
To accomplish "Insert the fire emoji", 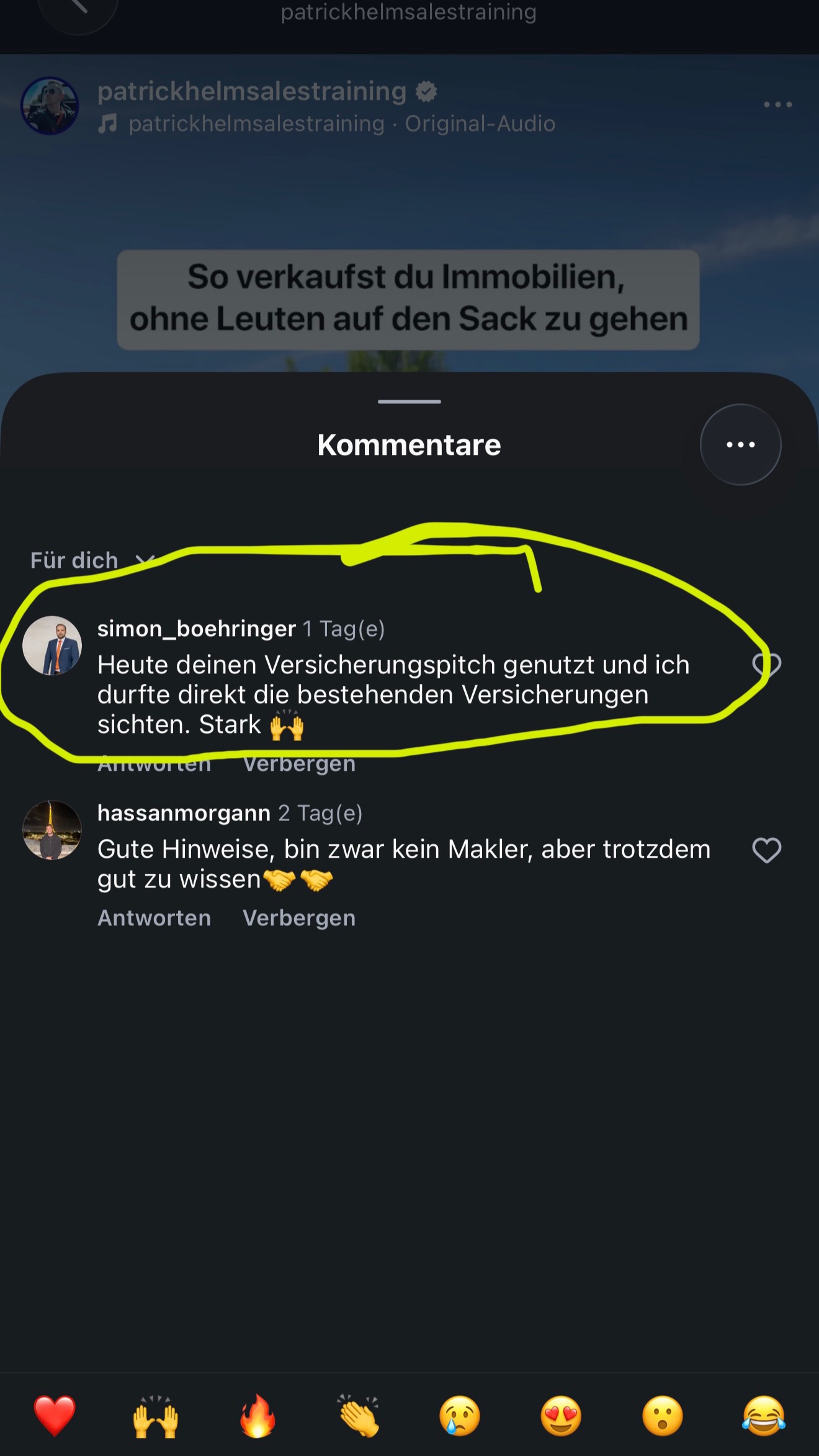I will click(257, 1416).
